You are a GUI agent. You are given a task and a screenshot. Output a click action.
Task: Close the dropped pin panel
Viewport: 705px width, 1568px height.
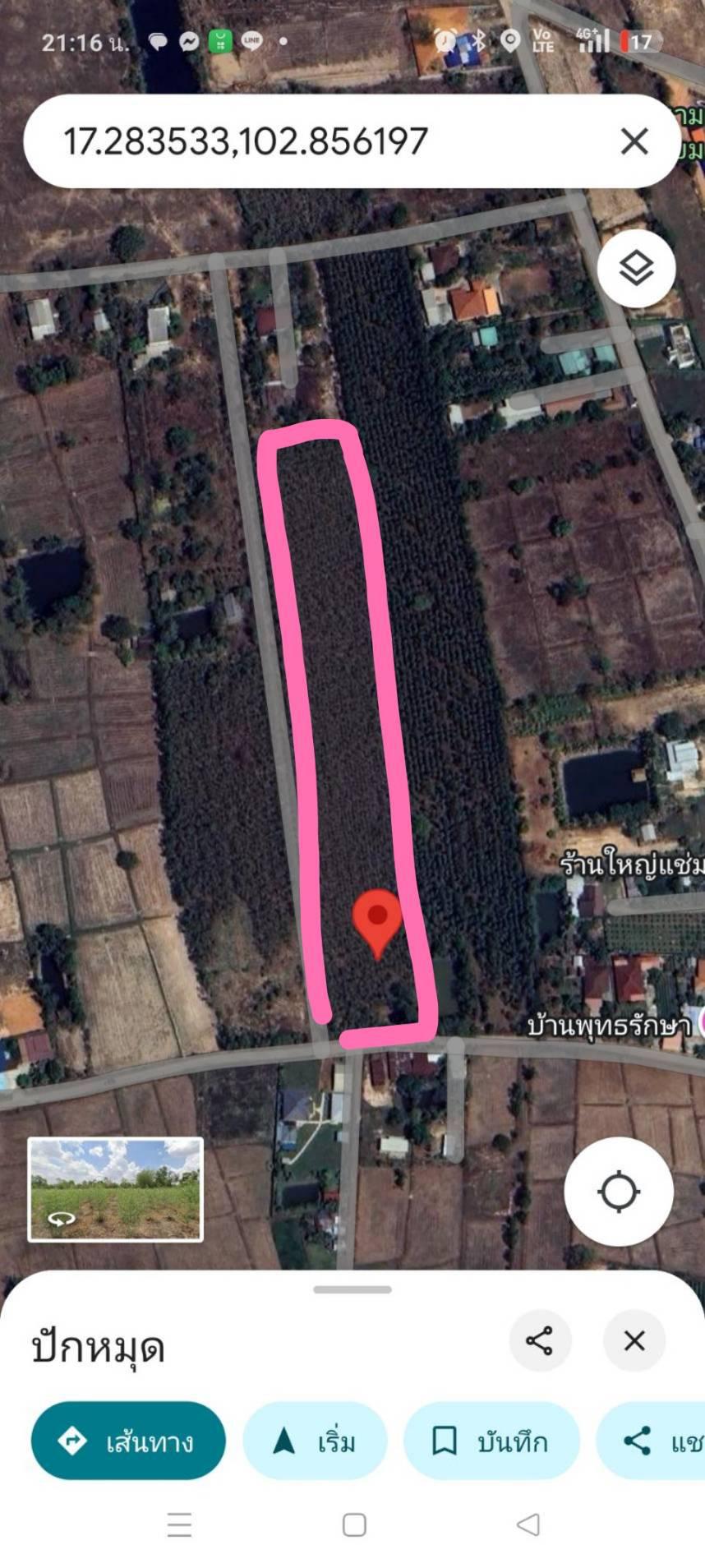(x=634, y=1341)
